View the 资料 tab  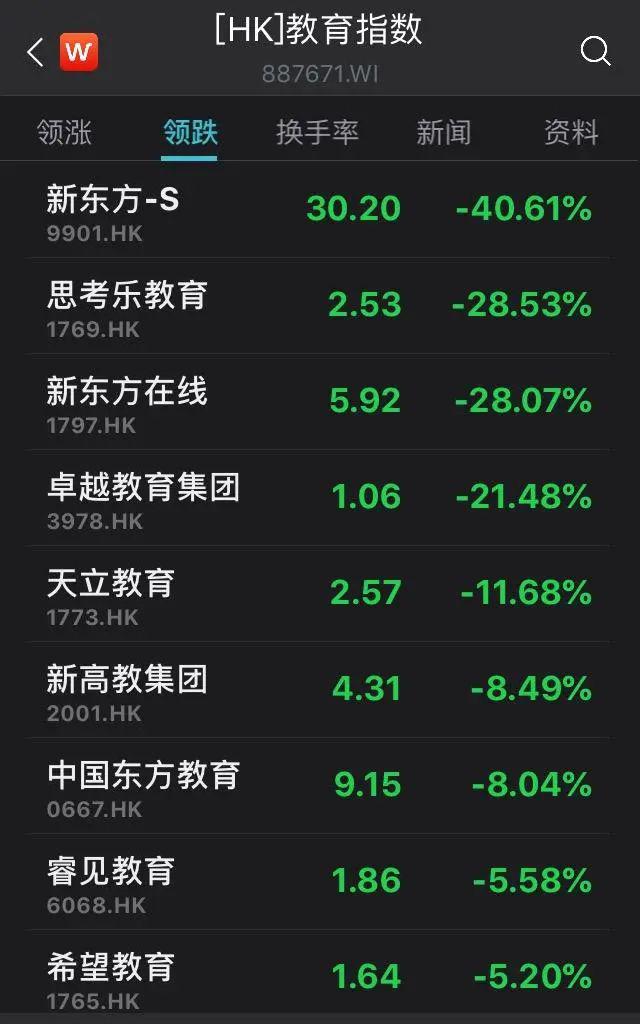pos(570,132)
